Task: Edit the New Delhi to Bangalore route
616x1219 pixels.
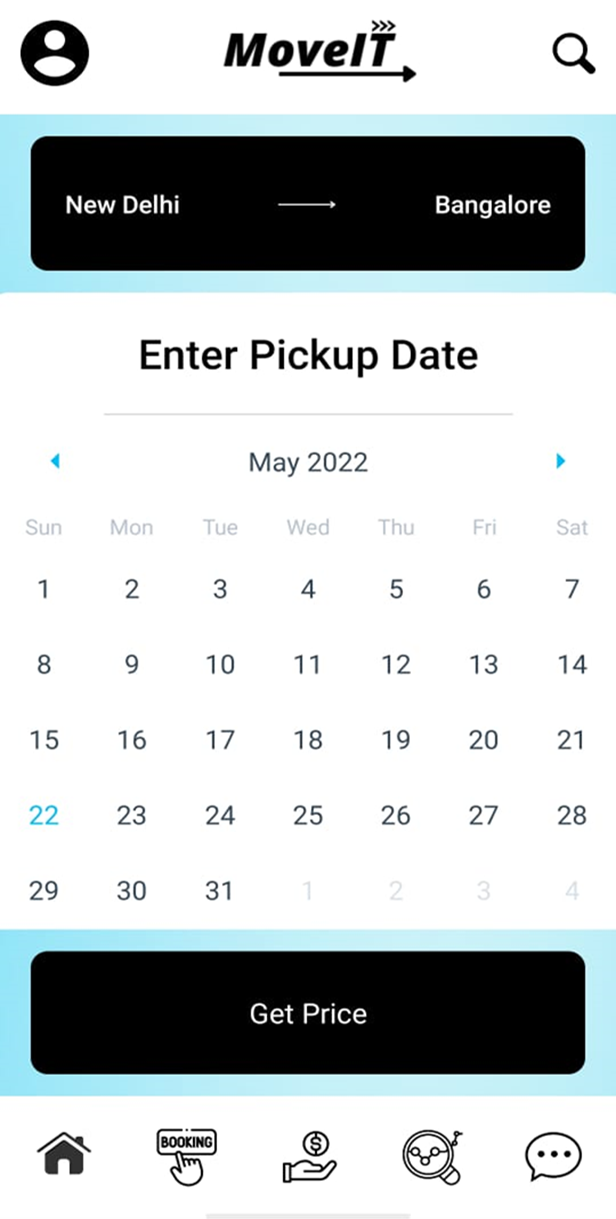Action: (x=308, y=204)
